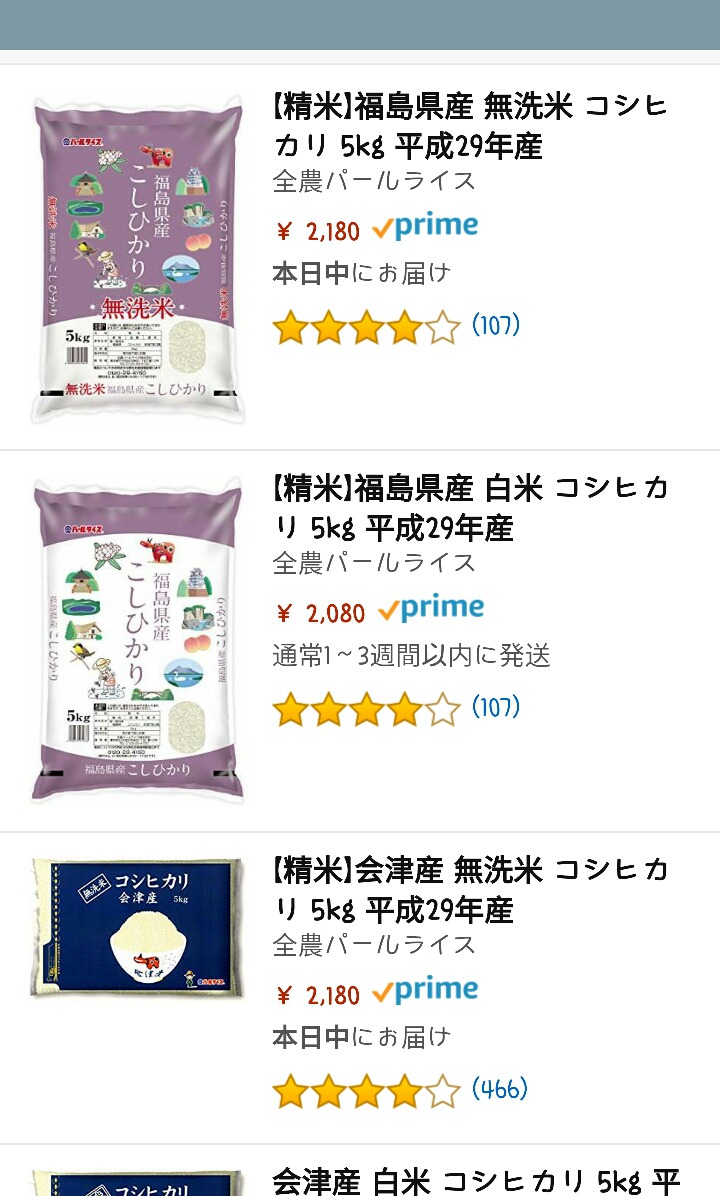The height and width of the screenshot is (1196, 720).
Task: Open the 福島県産 白米 コシヒカリ 5kg listing
Action: [470, 507]
